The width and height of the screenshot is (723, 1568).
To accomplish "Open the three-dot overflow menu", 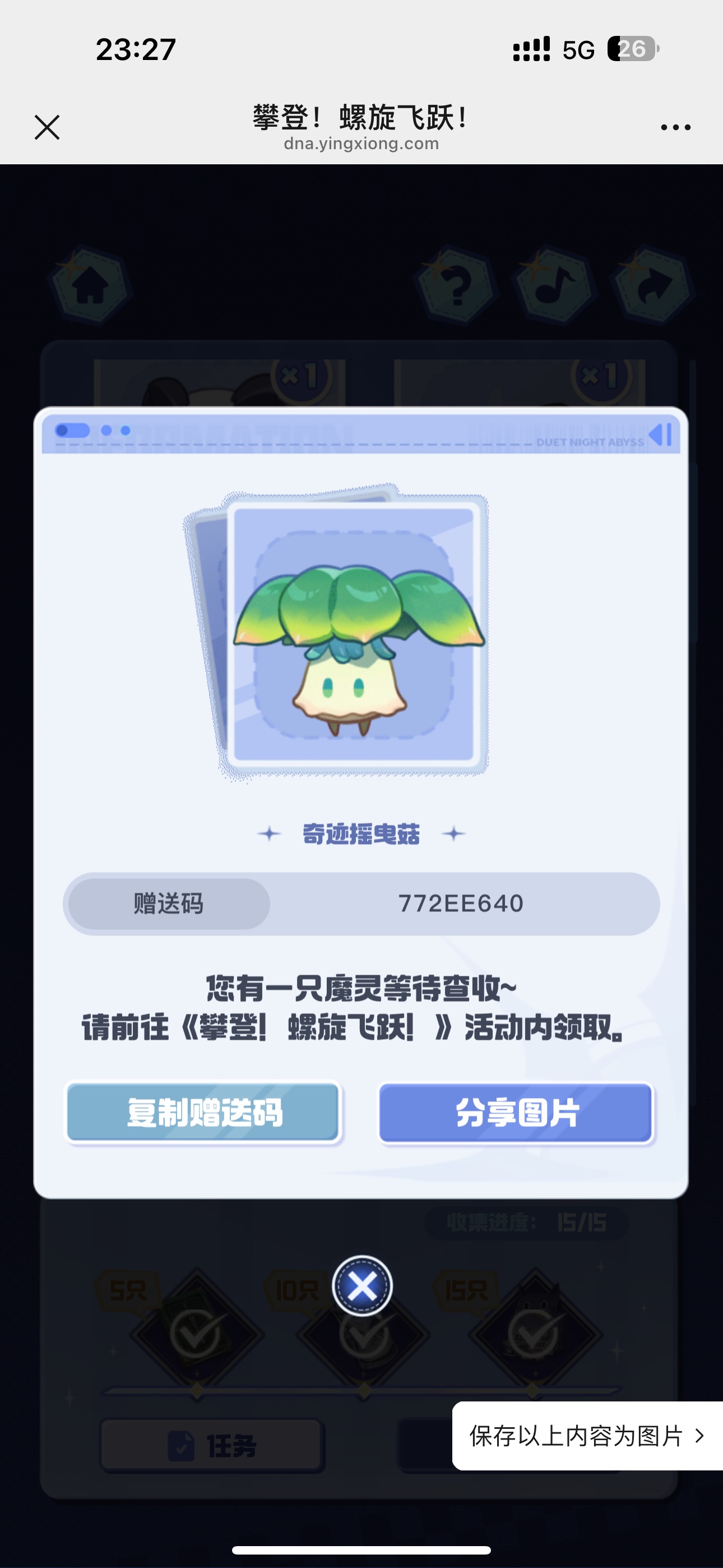I will click(x=675, y=128).
